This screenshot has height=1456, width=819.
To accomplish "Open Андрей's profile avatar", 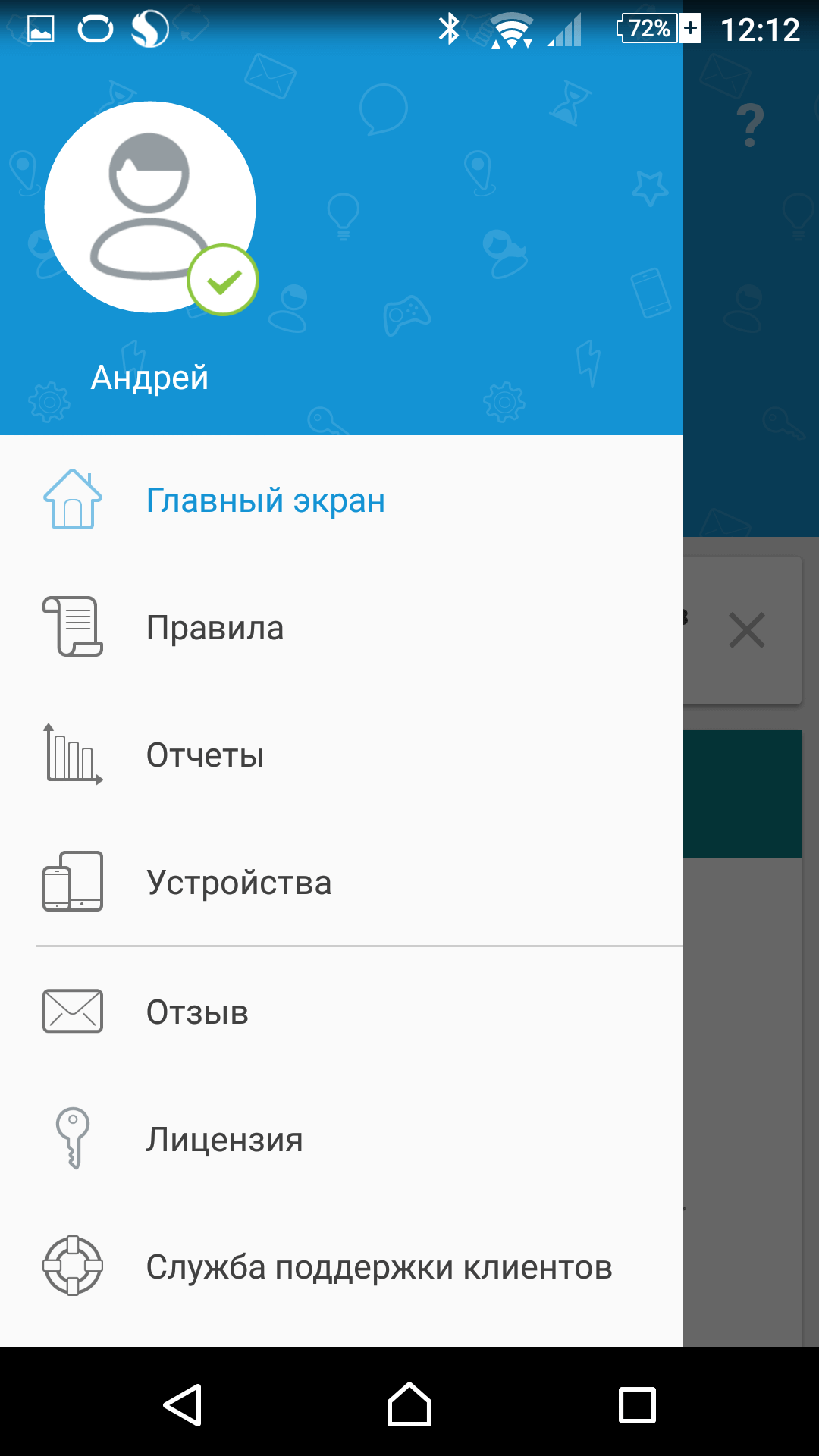I will pyautogui.click(x=150, y=207).
